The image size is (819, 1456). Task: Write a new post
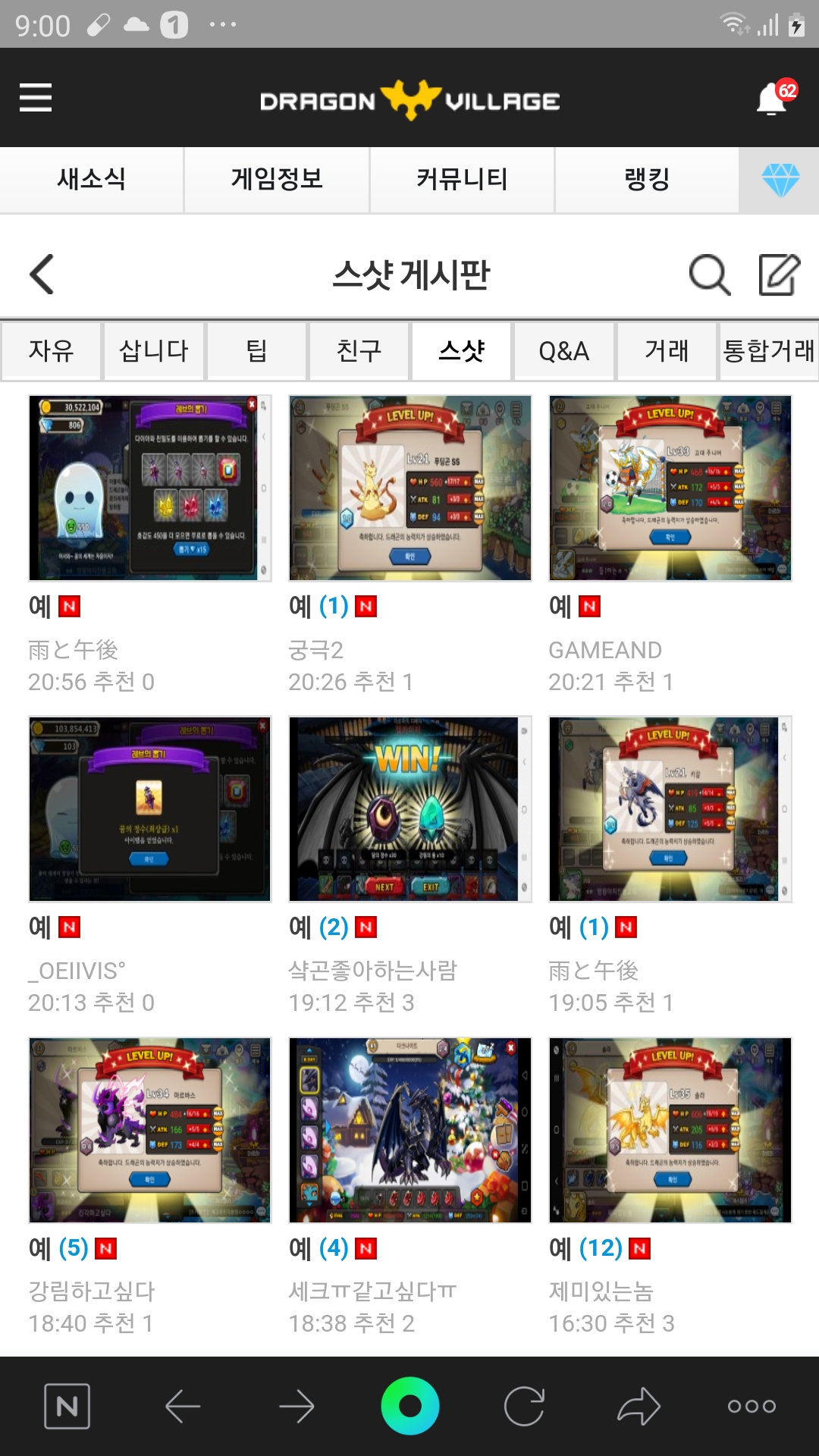pos(779,274)
